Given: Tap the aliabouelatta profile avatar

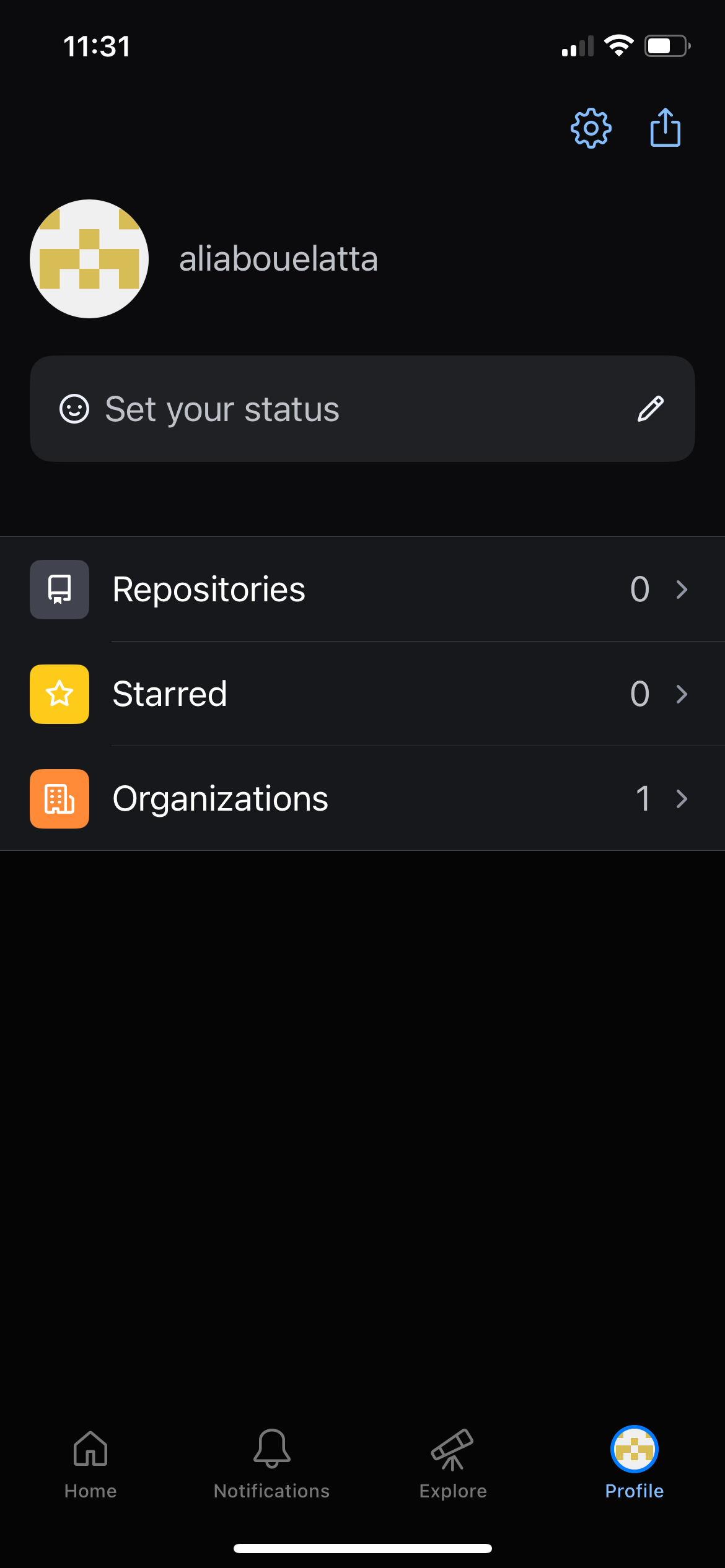Looking at the screenshot, I should tap(89, 259).
